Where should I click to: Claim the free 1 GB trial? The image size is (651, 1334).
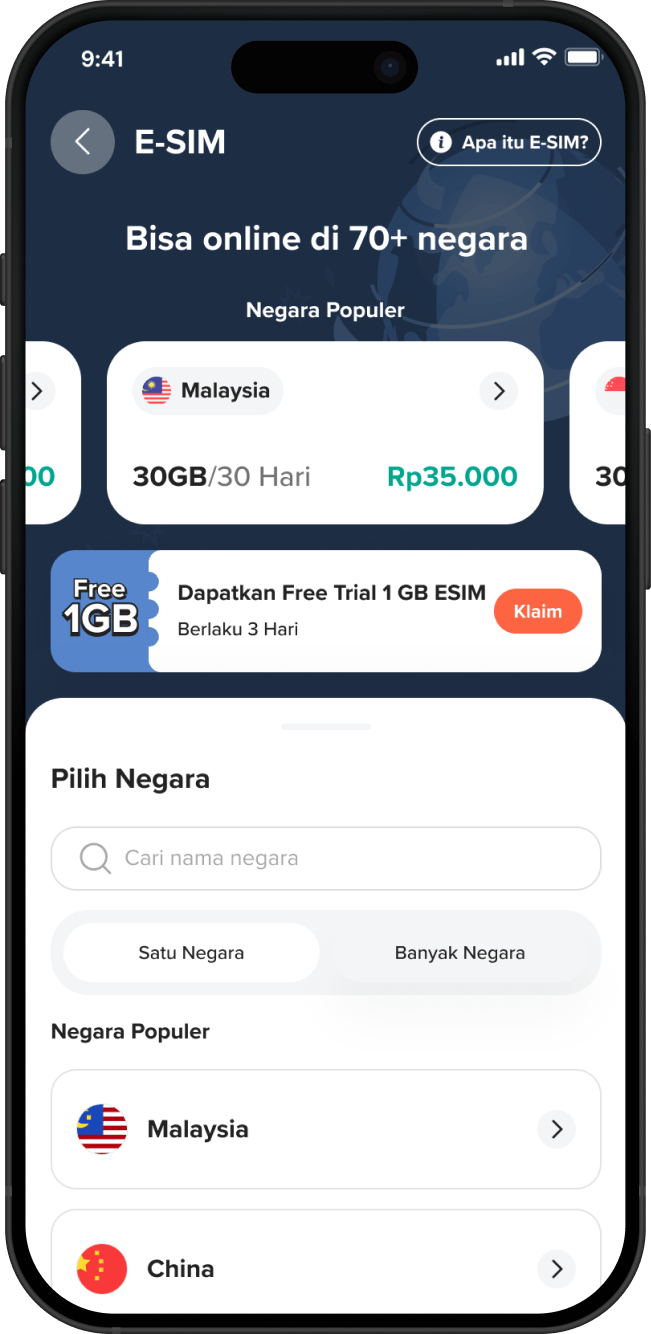click(537, 611)
